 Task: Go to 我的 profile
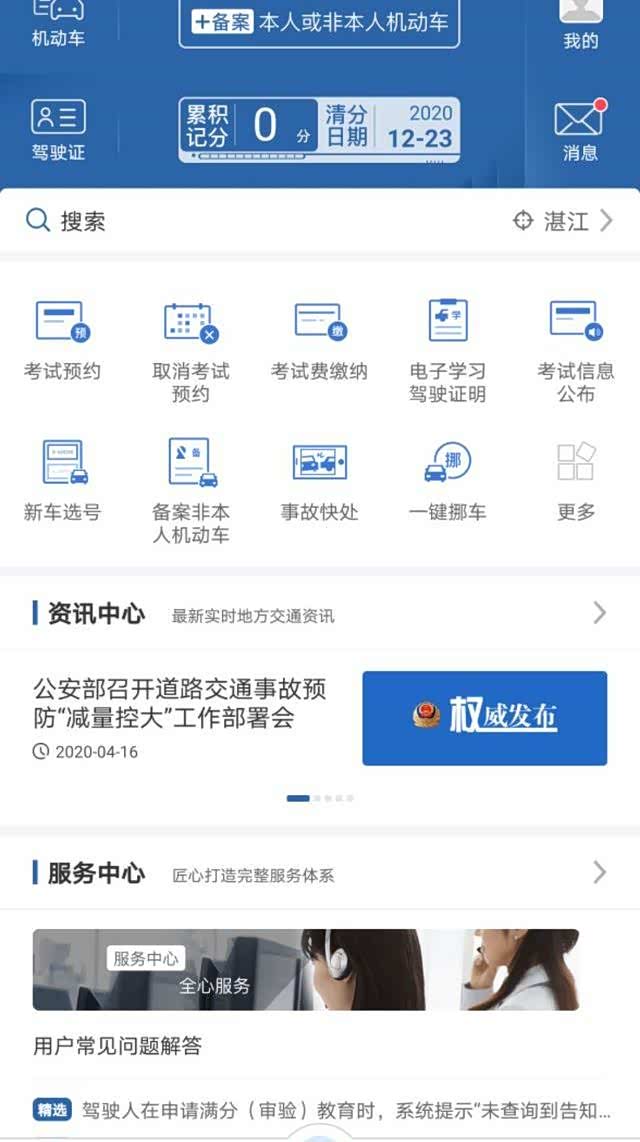point(580,22)
